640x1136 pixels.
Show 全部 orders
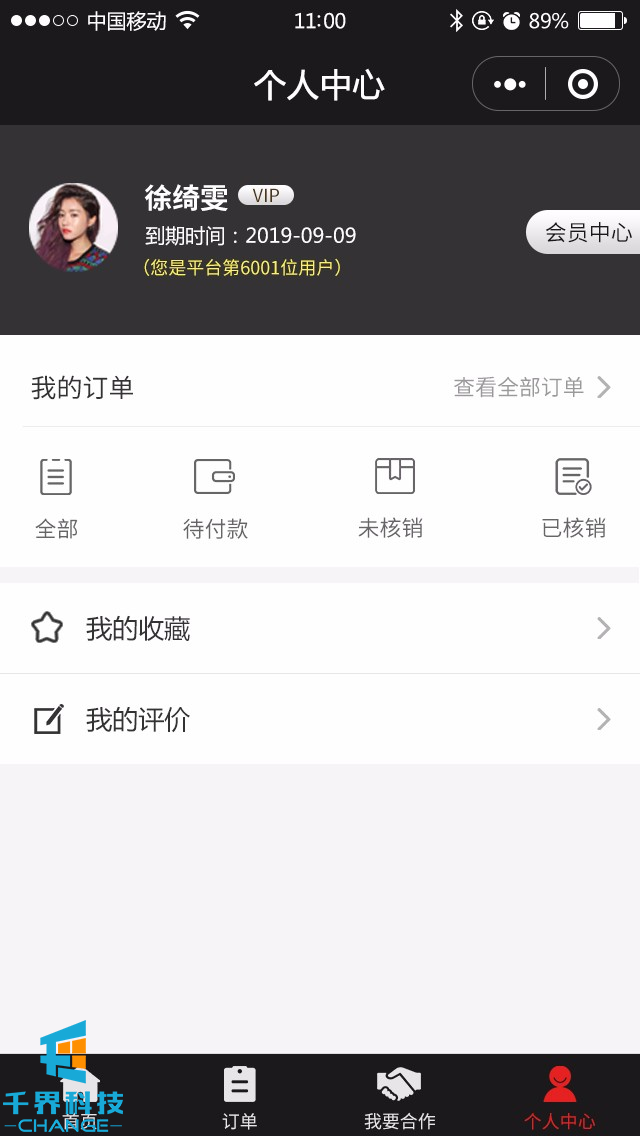coord(56,497)
